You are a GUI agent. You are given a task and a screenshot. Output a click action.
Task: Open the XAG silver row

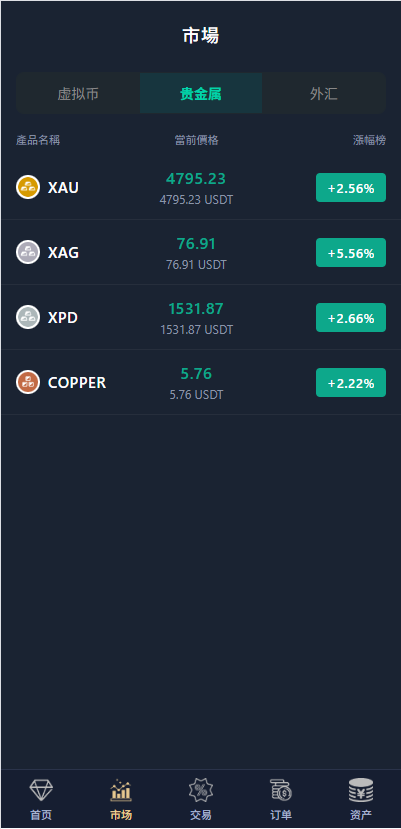pos(200,252)
